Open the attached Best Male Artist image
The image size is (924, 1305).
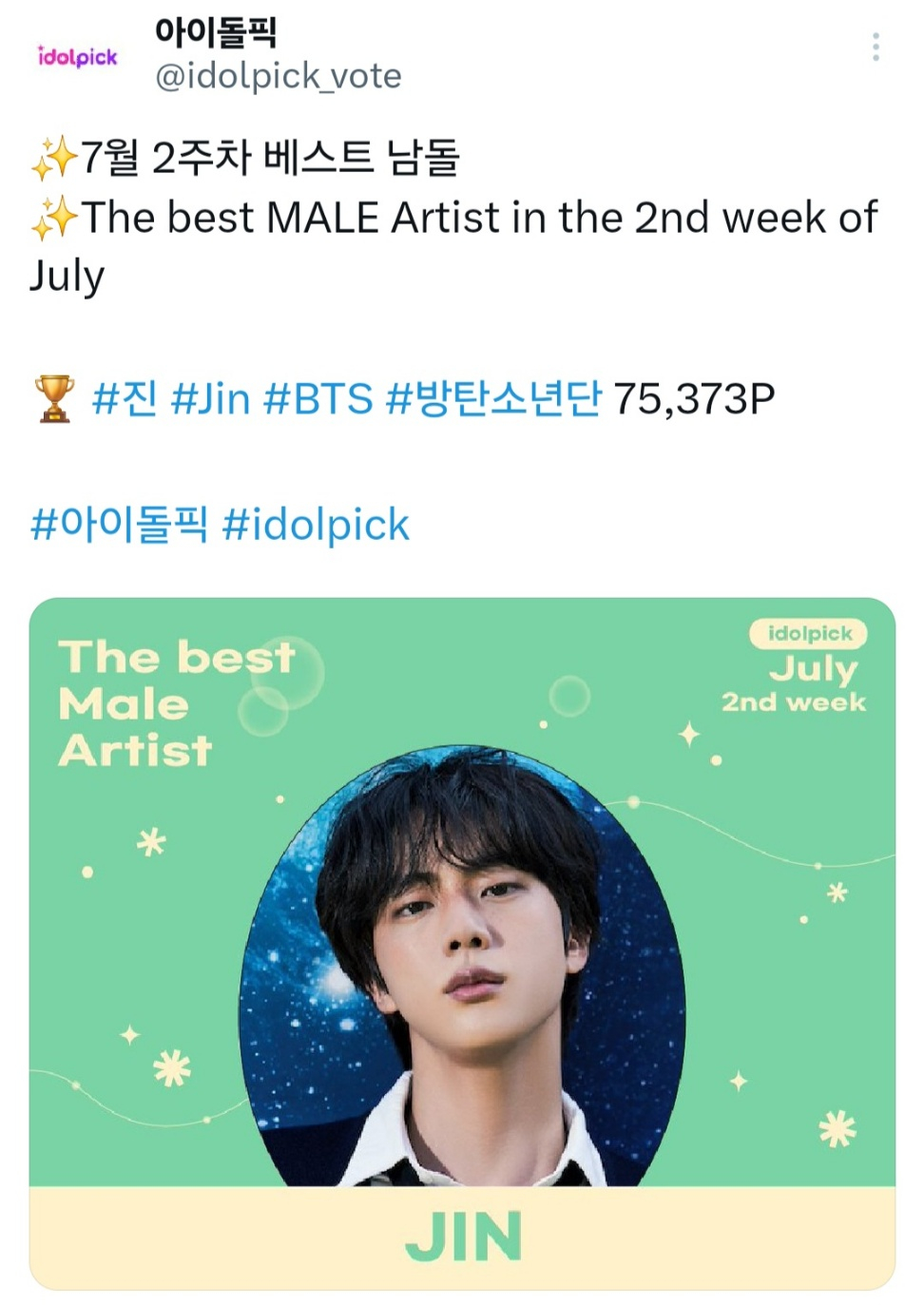(x=462, y=941)
